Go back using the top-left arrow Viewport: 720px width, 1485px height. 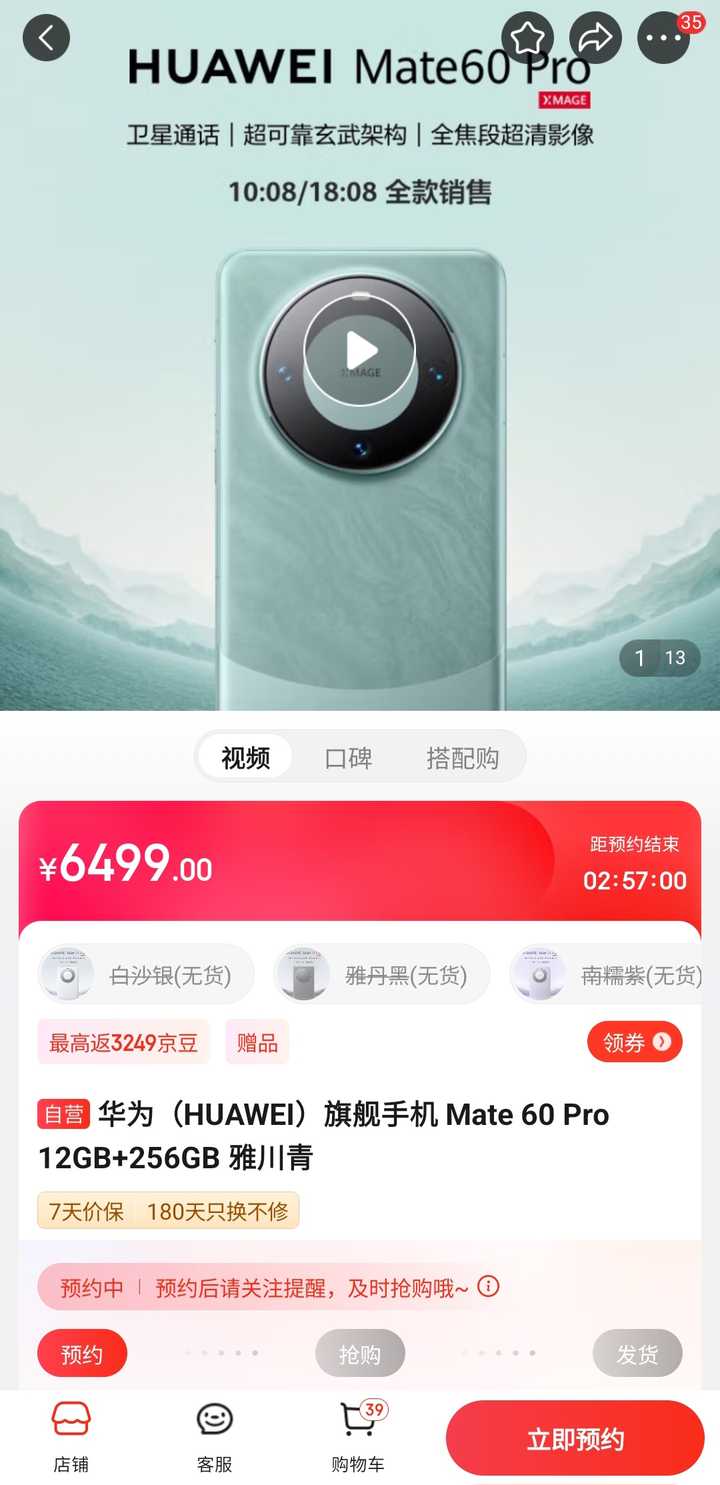coord(46,38)
